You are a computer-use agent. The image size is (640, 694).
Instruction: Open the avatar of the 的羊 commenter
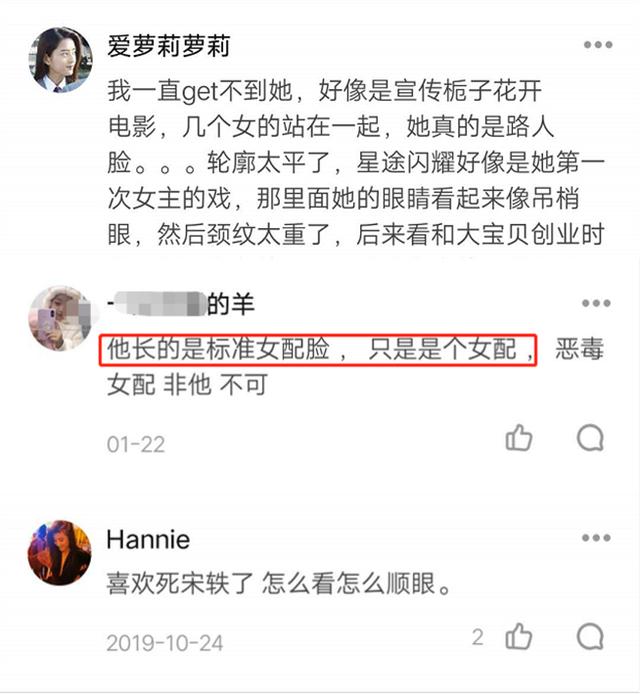(59, 318)
